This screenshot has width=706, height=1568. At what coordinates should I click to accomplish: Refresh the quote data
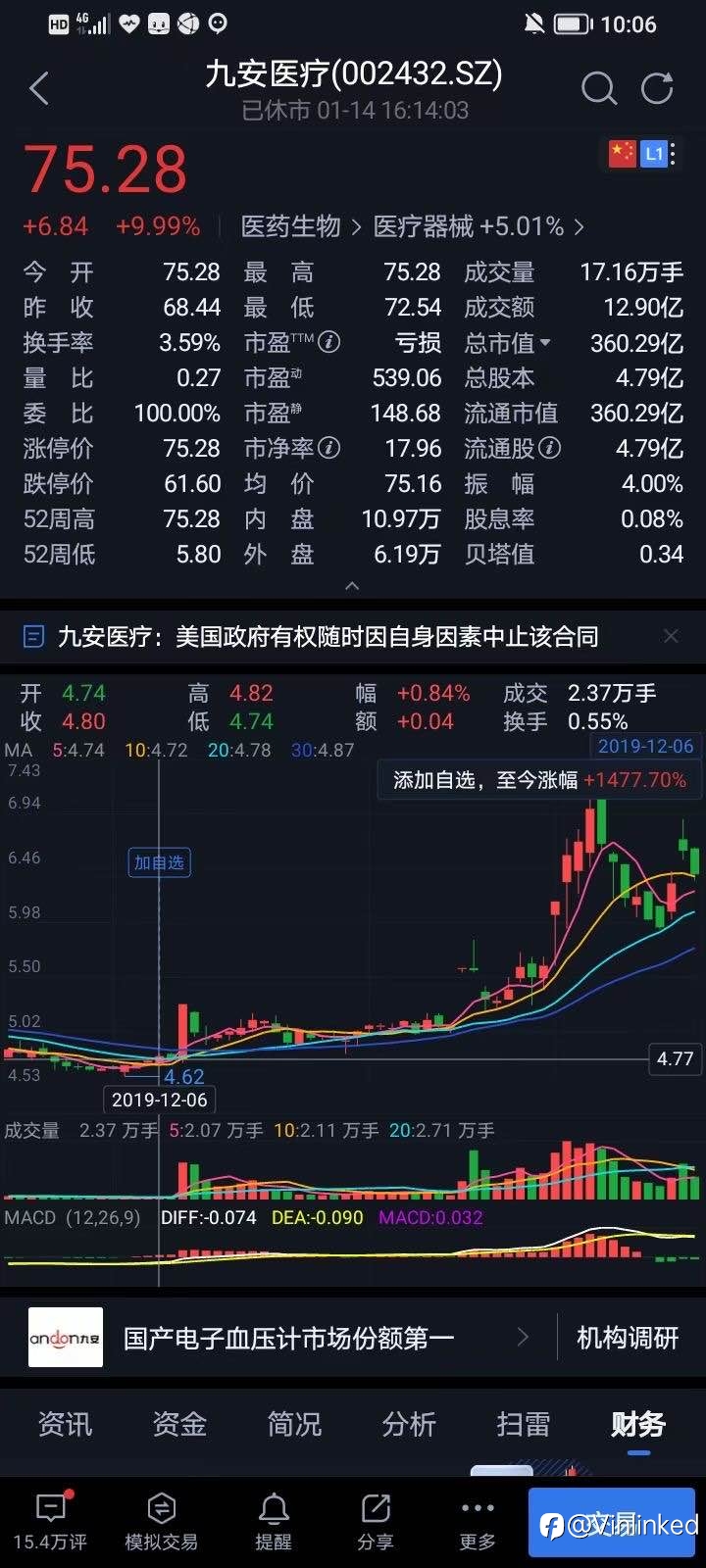click(x=657, y=88)
